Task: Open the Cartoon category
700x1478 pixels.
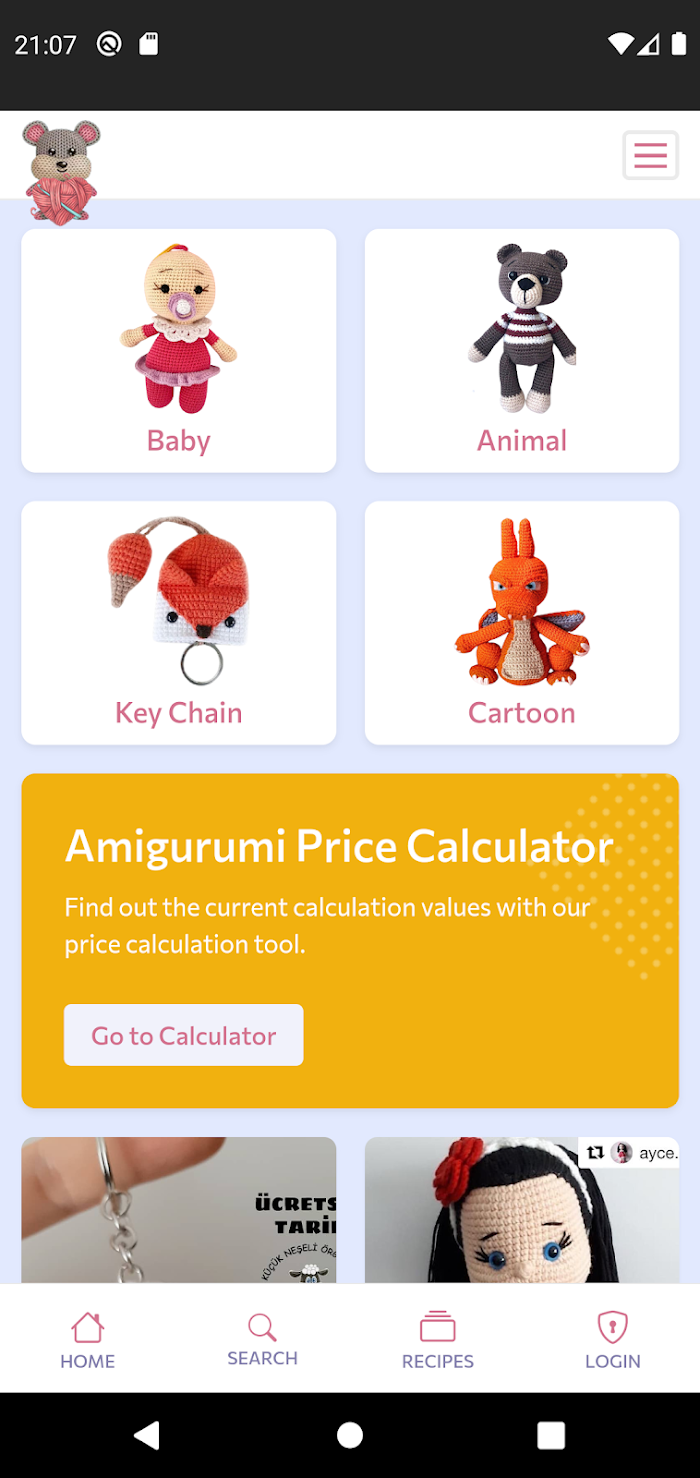Action: (522, 622)
